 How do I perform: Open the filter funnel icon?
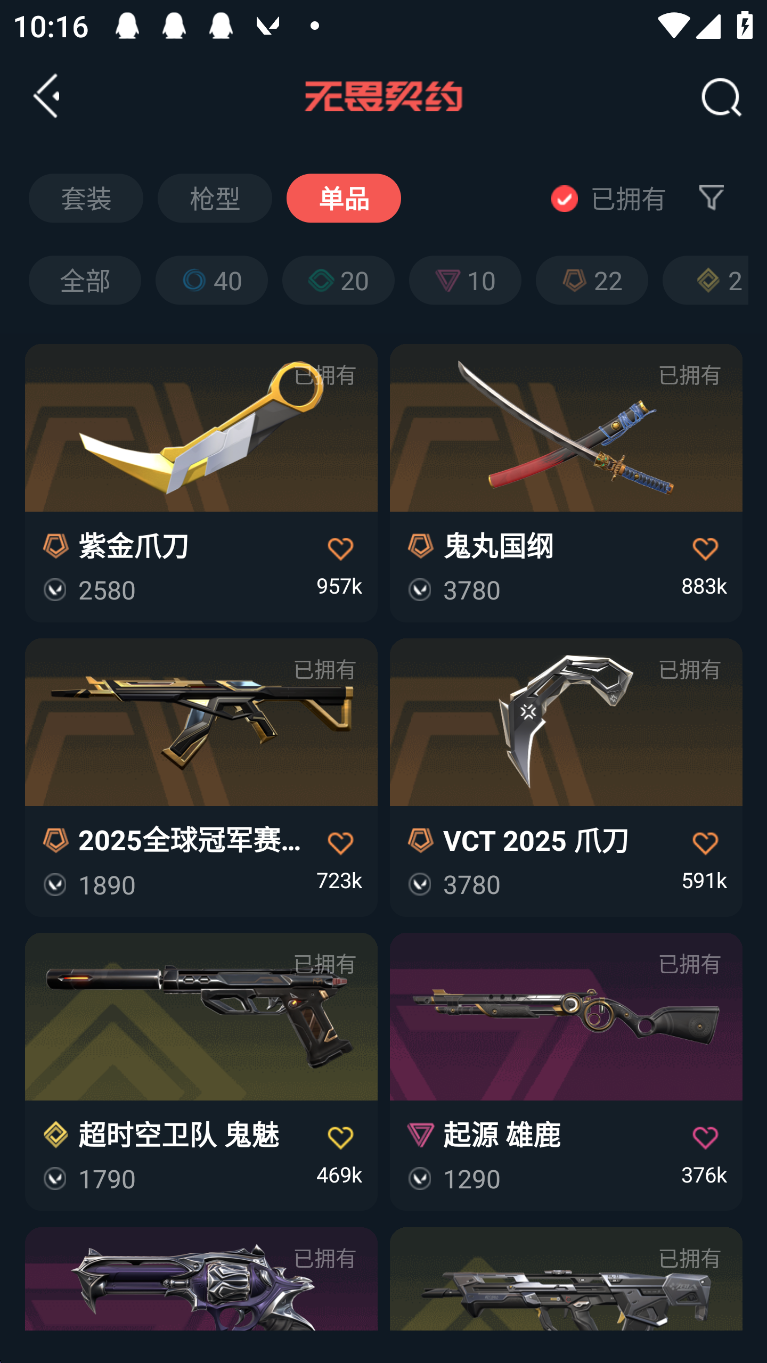[711, 197]
